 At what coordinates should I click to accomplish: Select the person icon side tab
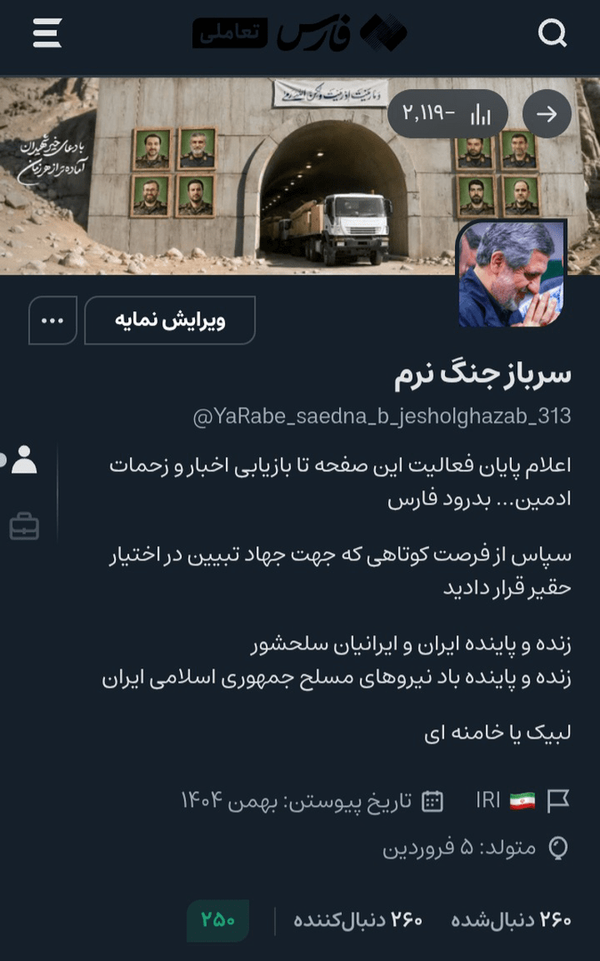click(24, 461)
